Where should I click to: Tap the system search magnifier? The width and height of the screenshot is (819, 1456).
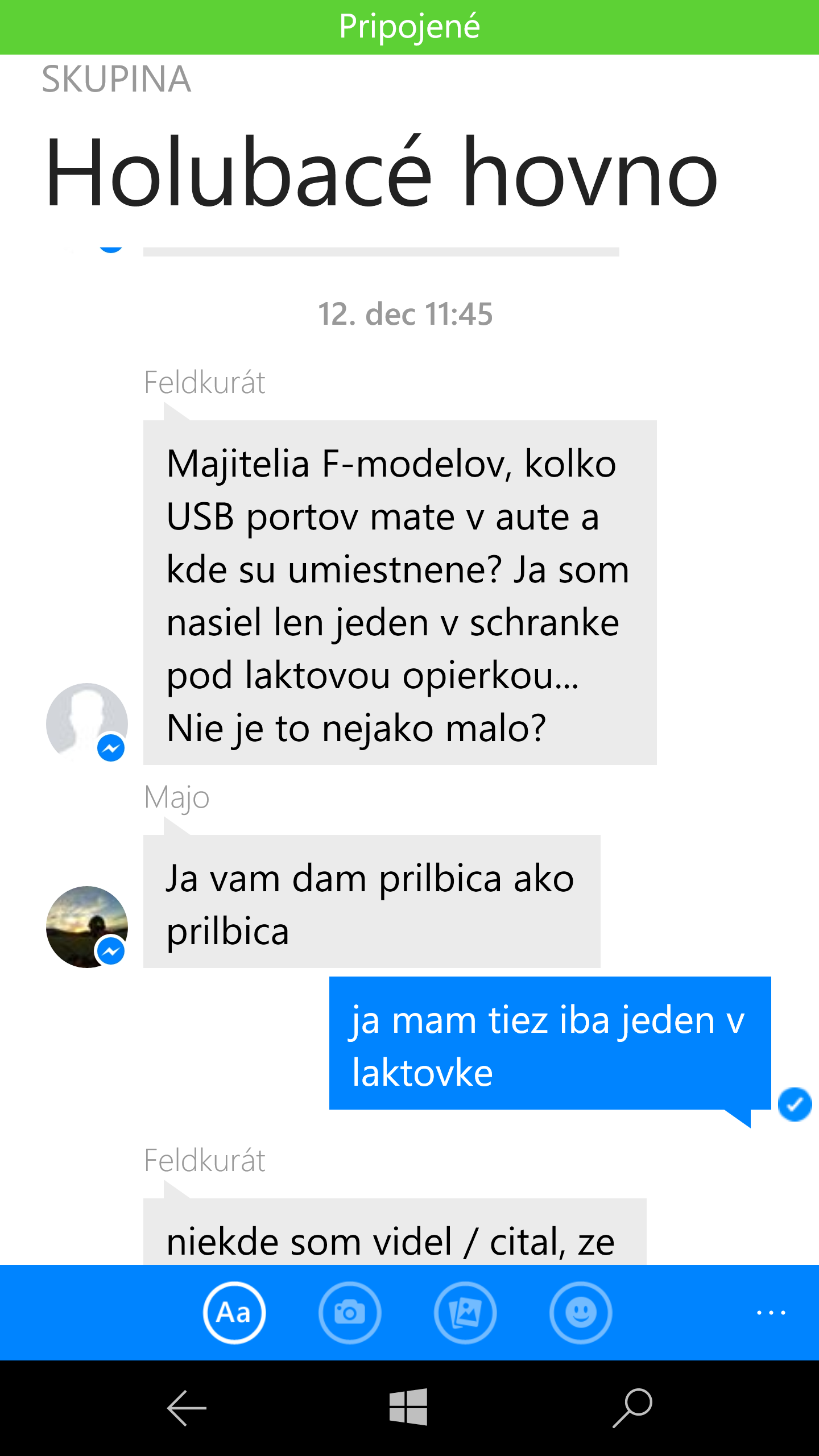[x=632, y=1408]
